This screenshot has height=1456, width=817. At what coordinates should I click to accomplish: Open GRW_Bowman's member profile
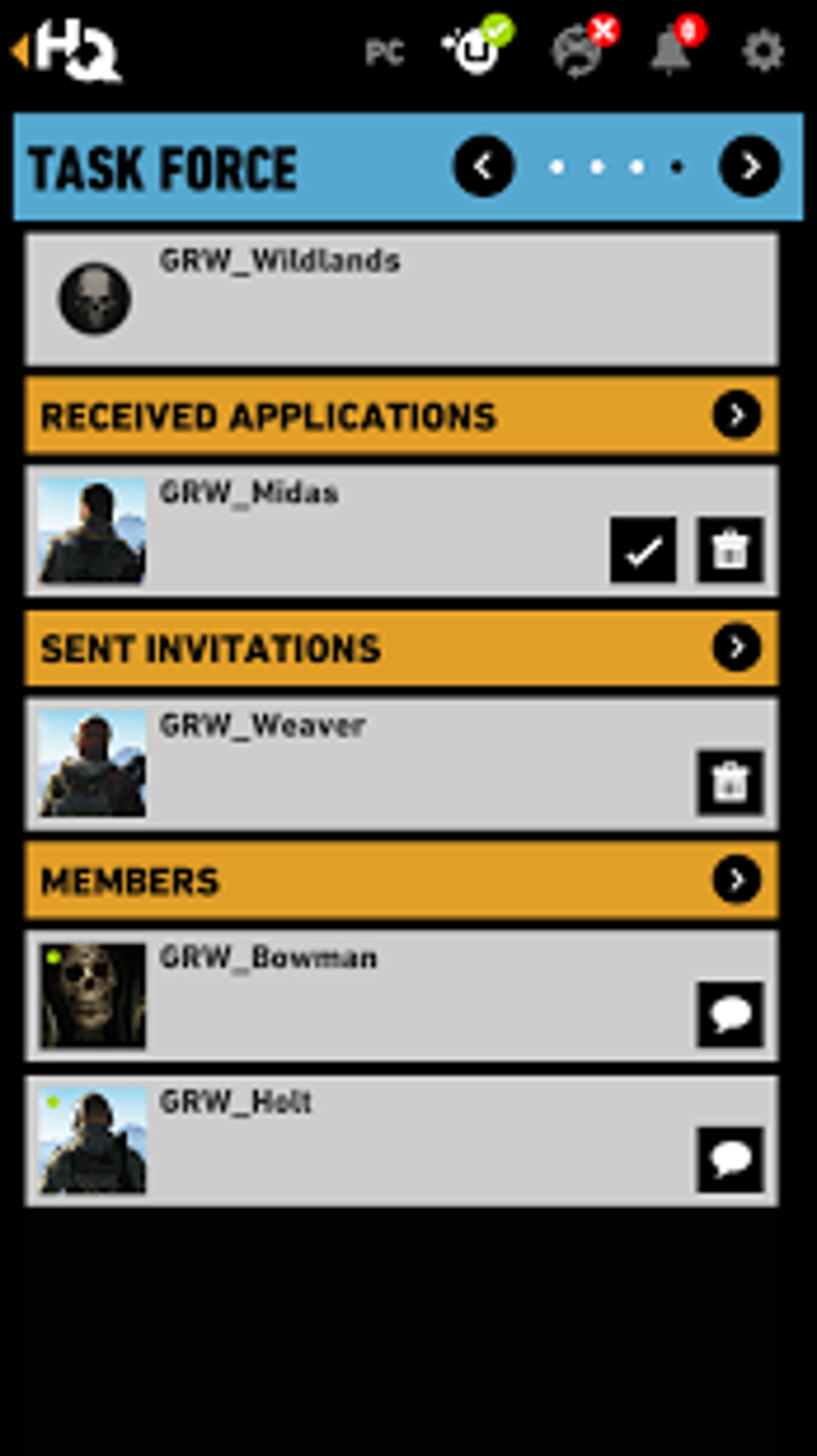pyautogui.click(x=401, y=996)
